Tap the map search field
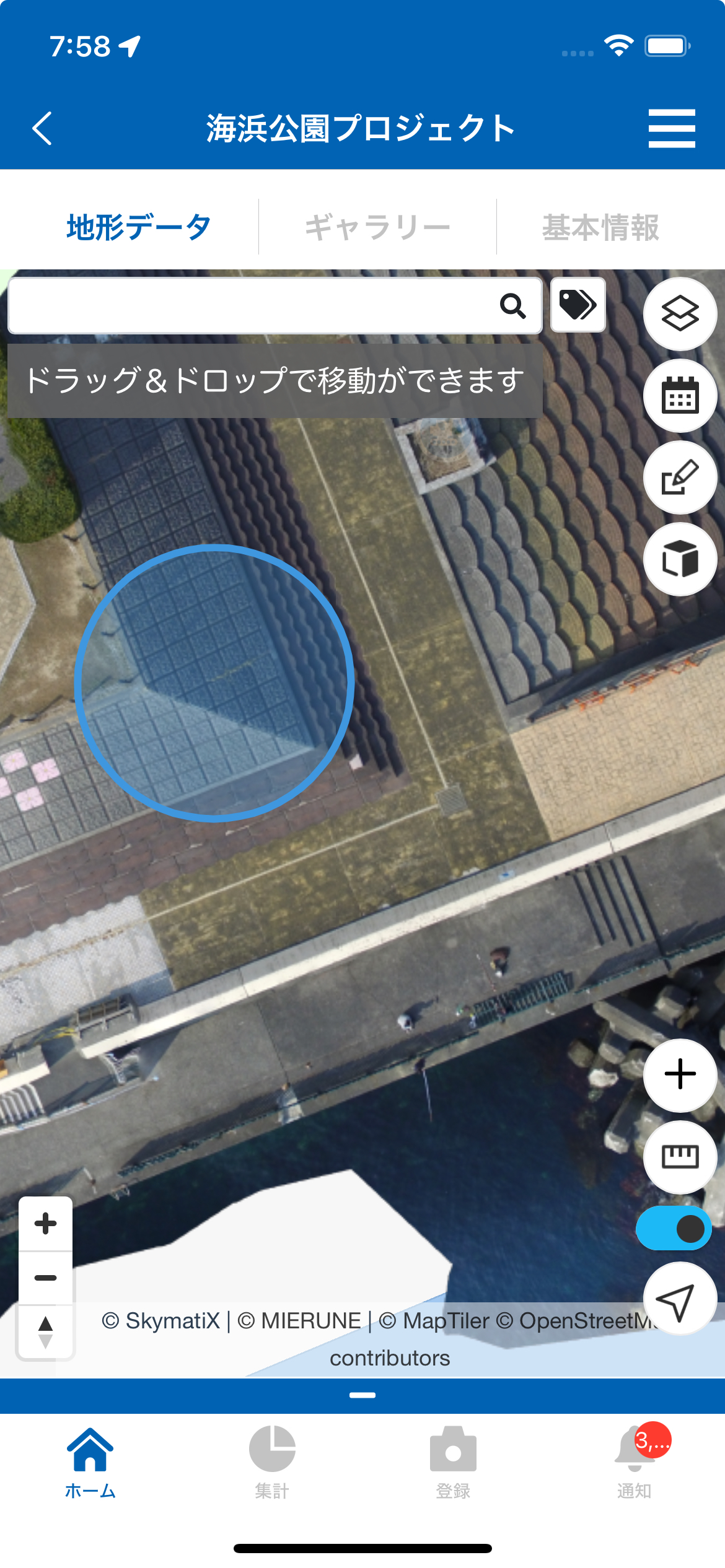The height and width of the screenshot is (1568, 725). (248, 305)
